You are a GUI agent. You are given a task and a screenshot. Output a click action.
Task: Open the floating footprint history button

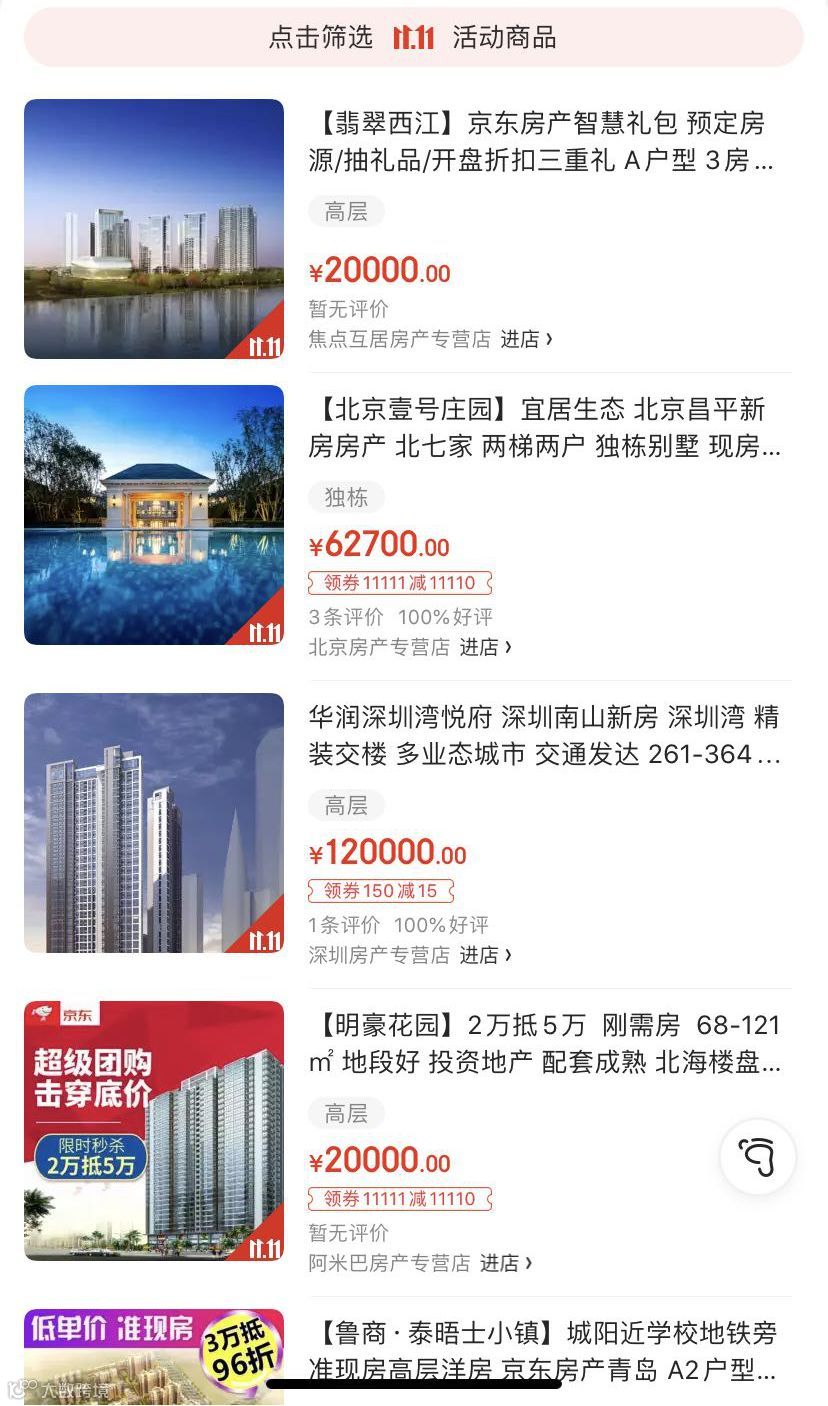758,1157
